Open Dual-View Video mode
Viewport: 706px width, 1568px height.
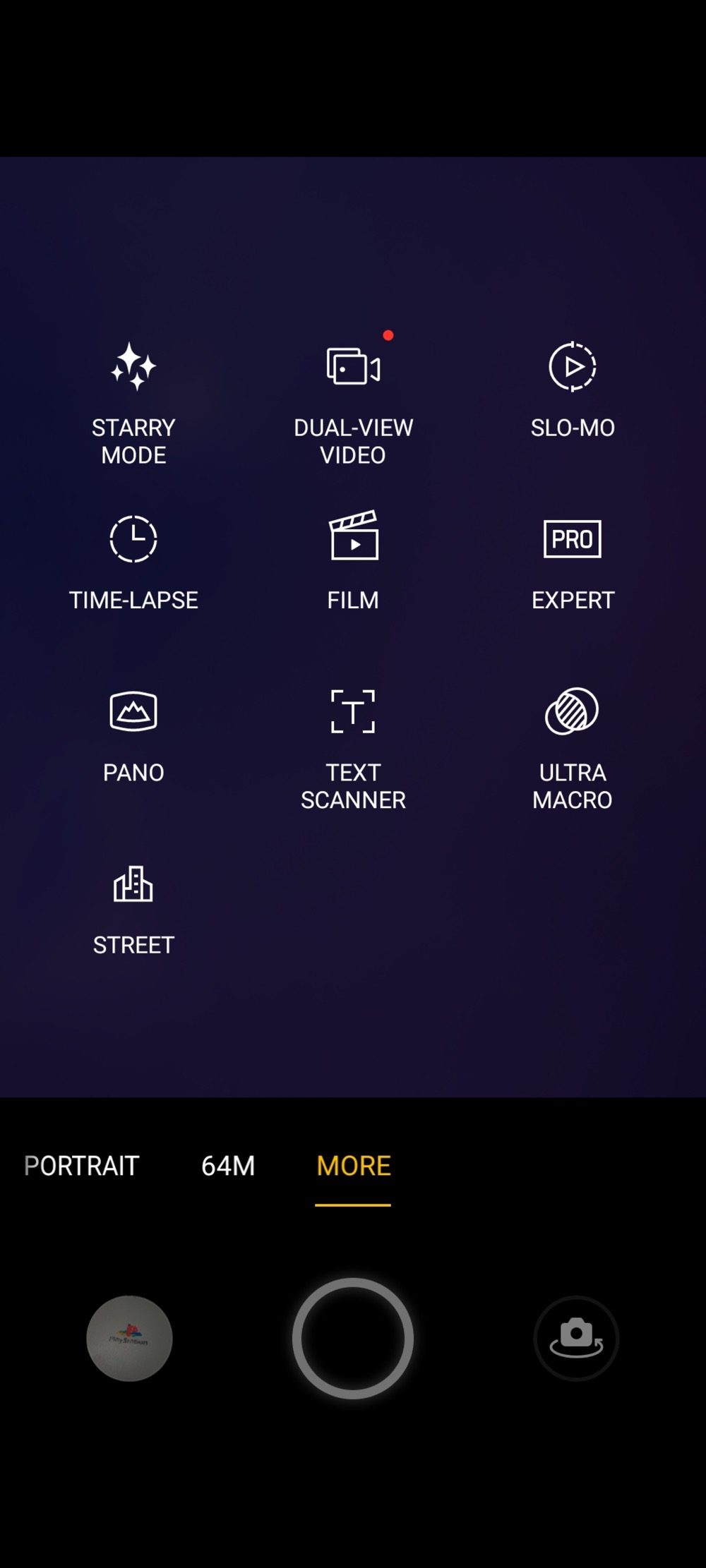(353, 404)
